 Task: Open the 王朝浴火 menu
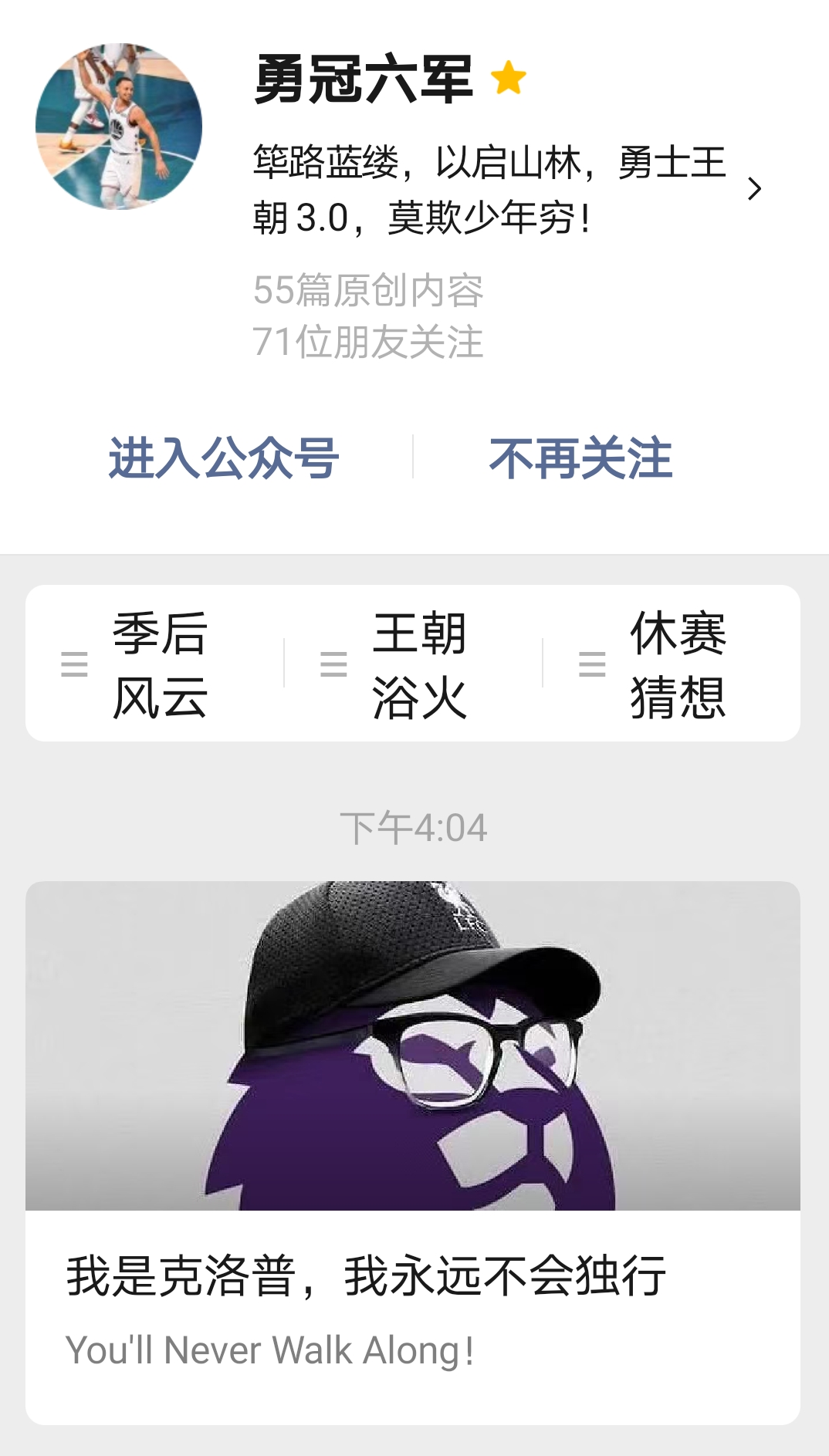pos(414,664)
